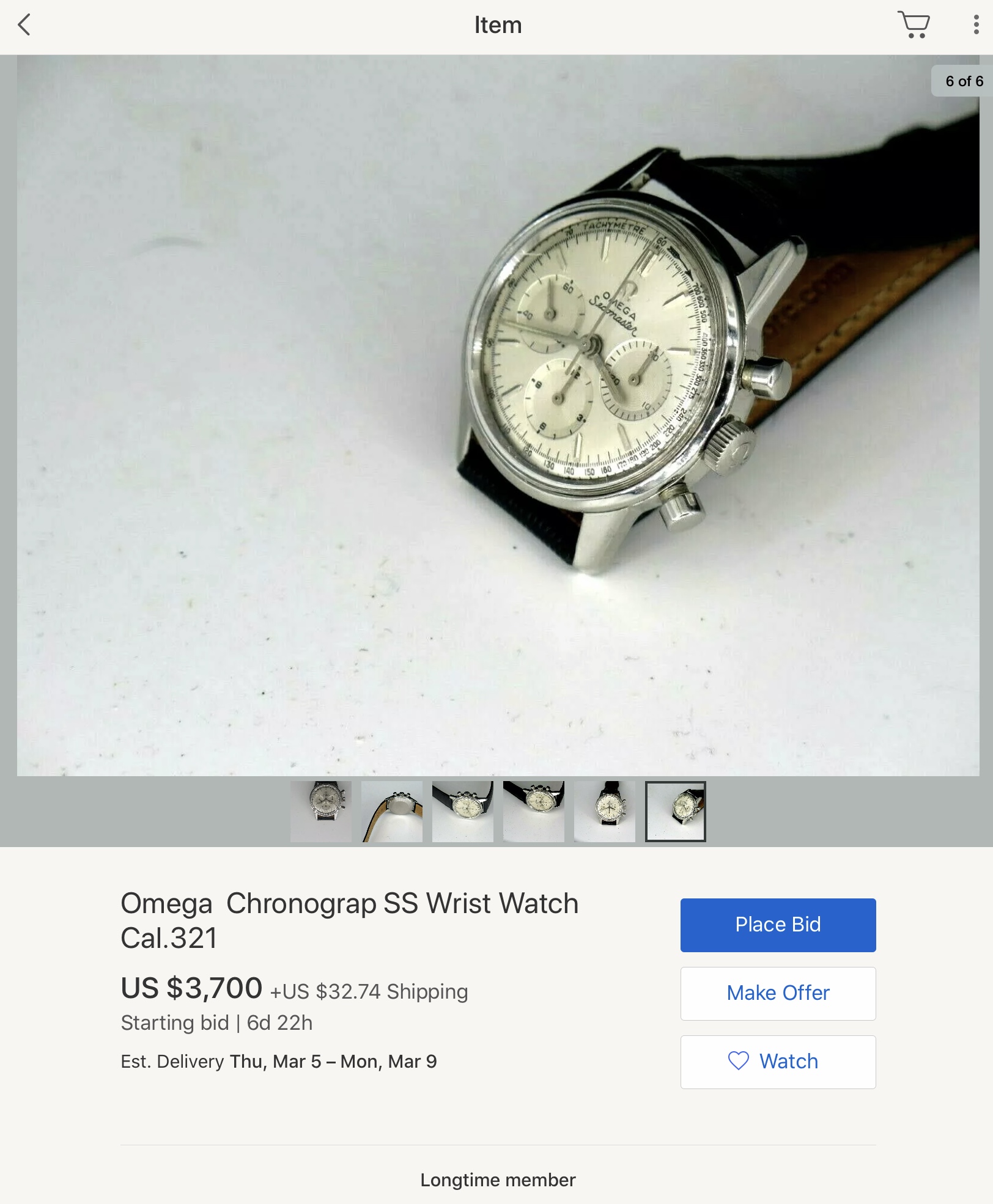Select the second thumbnail showing watch strap

[392, 811]
